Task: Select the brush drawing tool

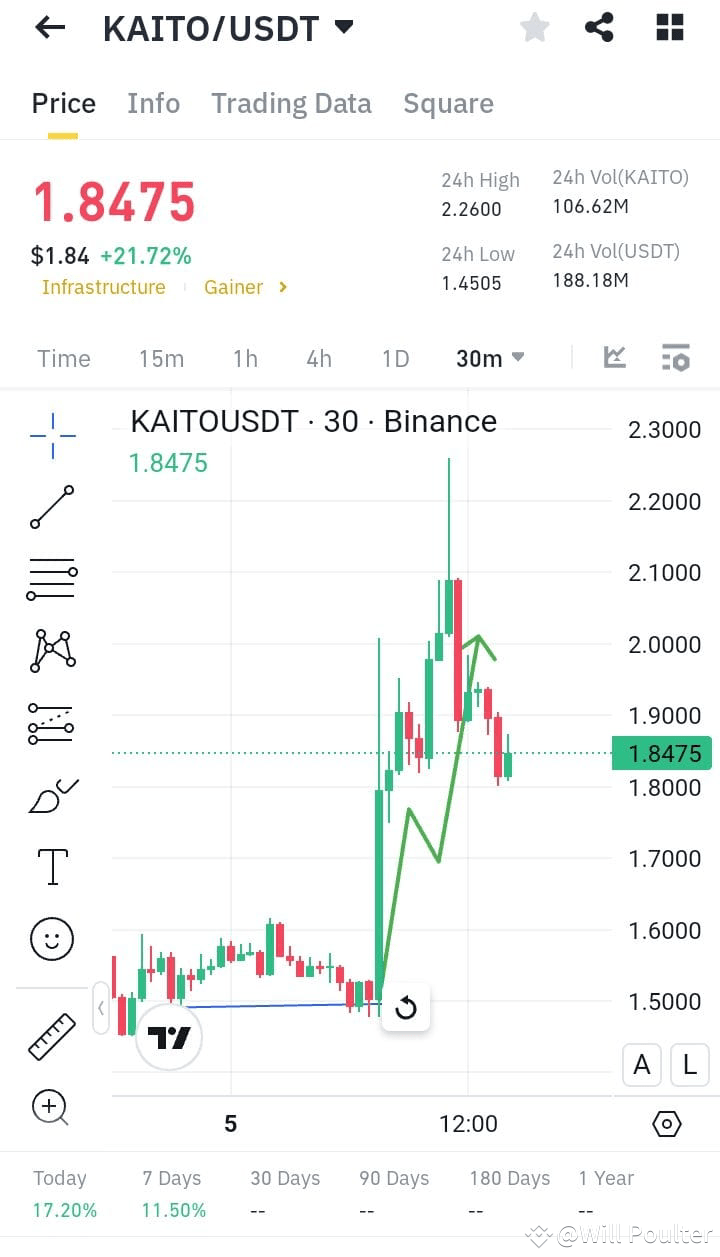Action: click(52, 794)
